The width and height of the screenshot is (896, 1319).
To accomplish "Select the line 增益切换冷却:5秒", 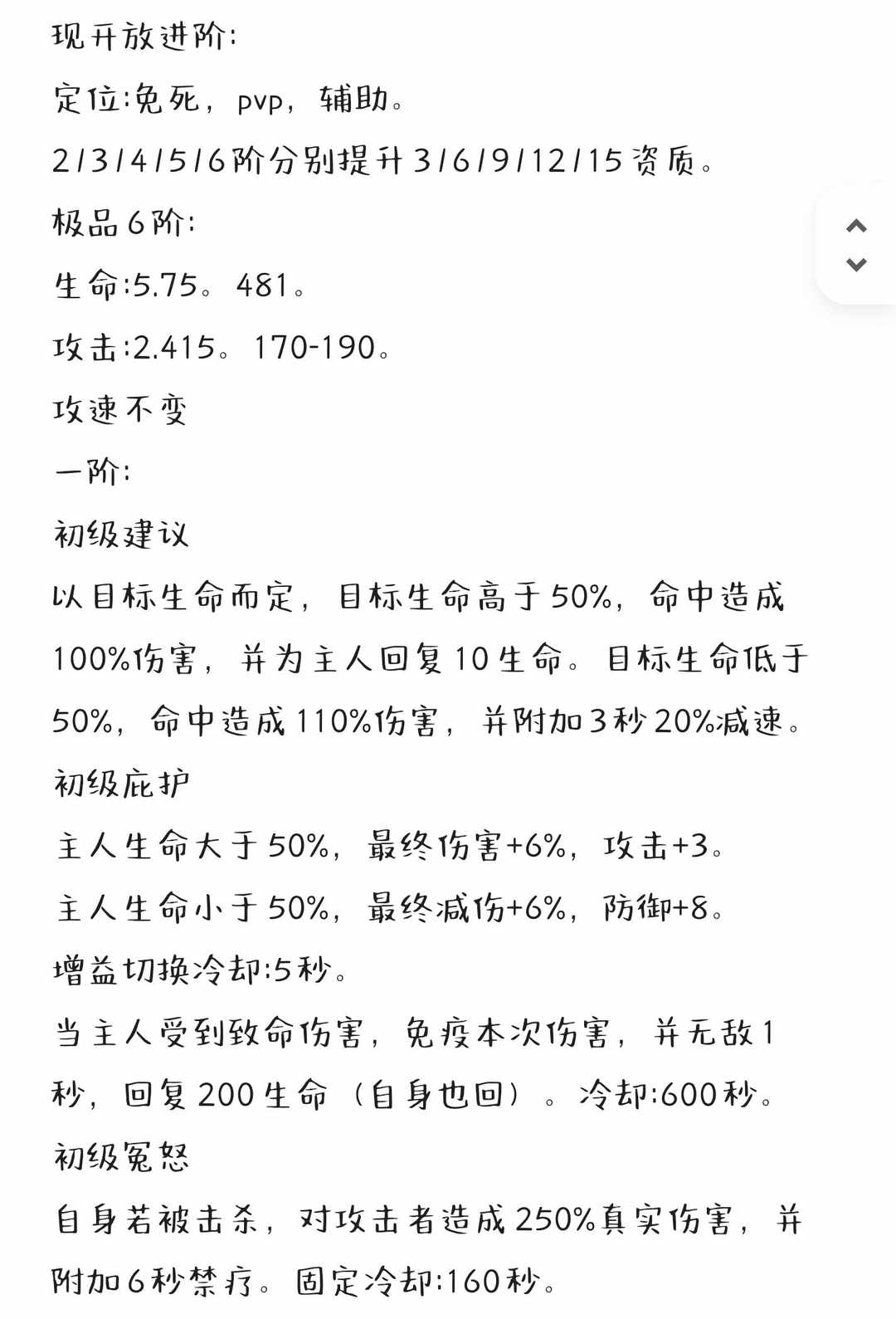I will (199, 967).
